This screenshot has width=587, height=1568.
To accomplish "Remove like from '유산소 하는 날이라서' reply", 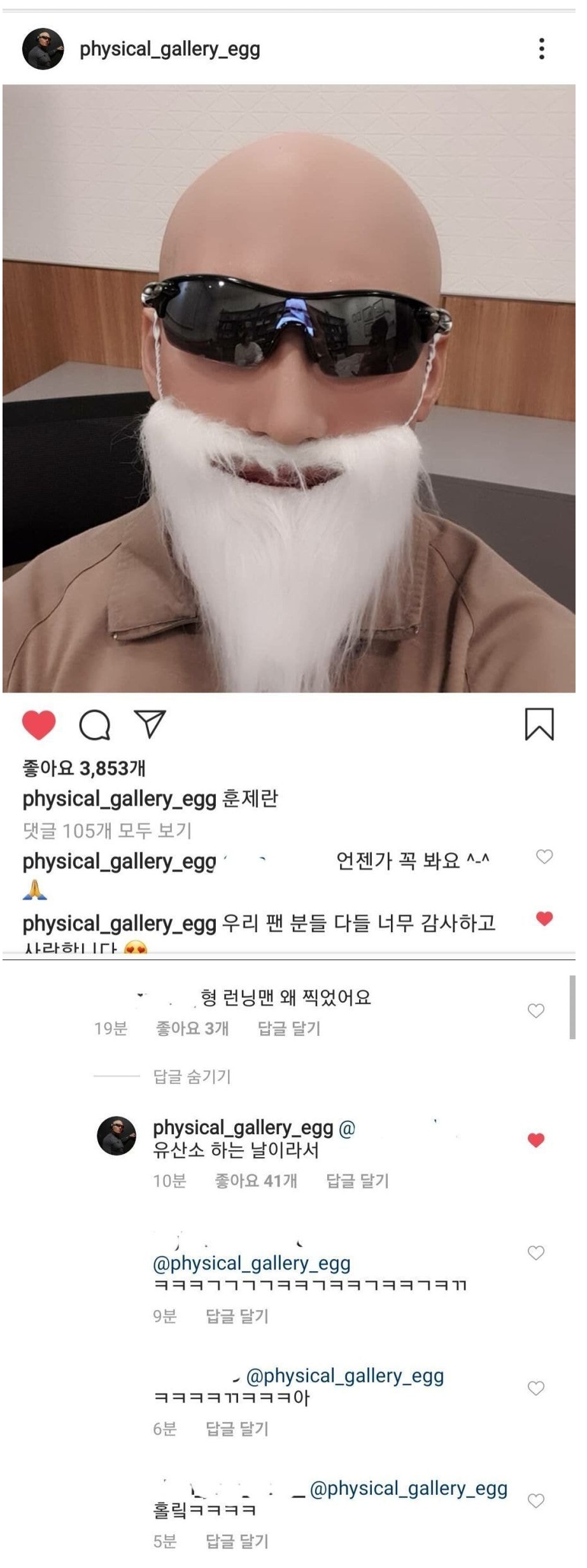I will (x=536, y=1140).
